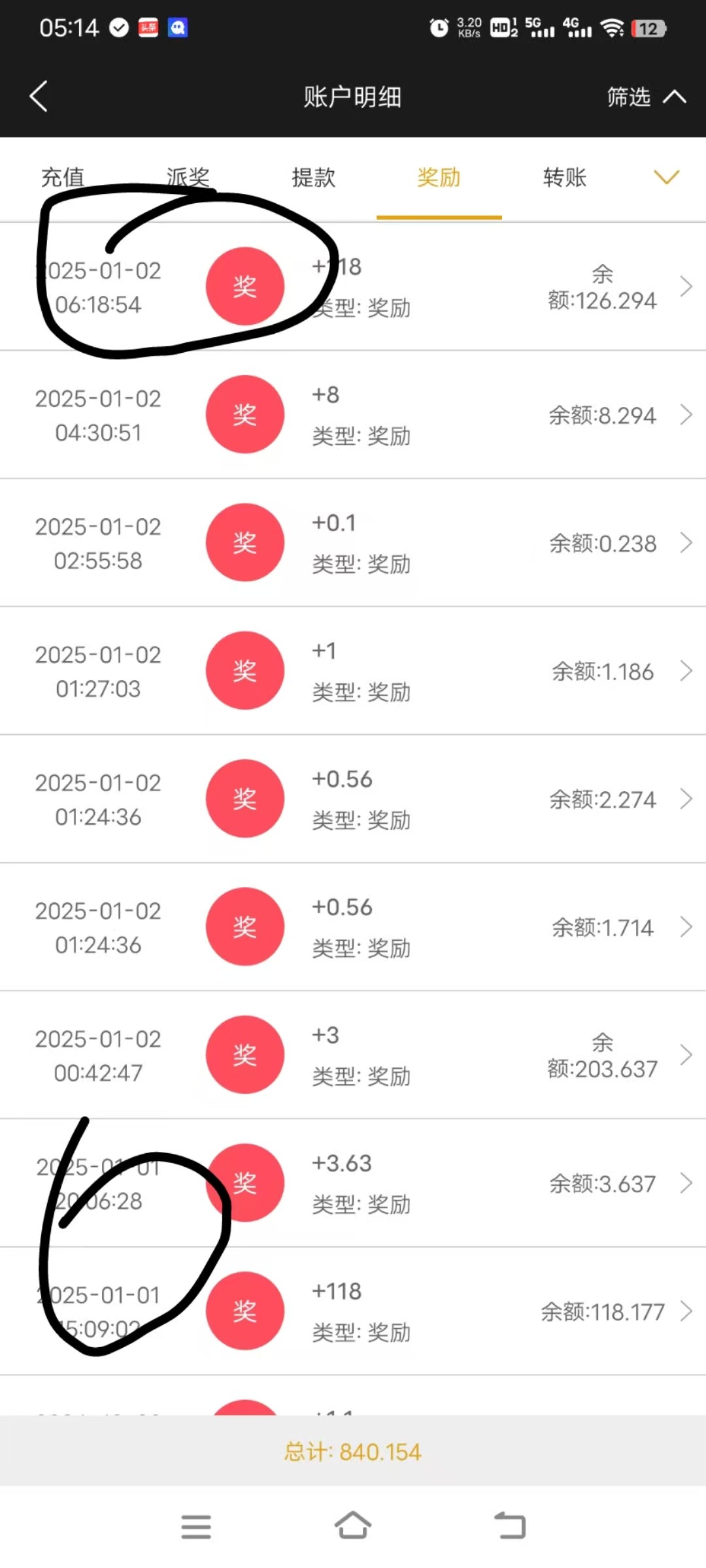Select the 奖励 tab
706x1568 pixels.
439,177
